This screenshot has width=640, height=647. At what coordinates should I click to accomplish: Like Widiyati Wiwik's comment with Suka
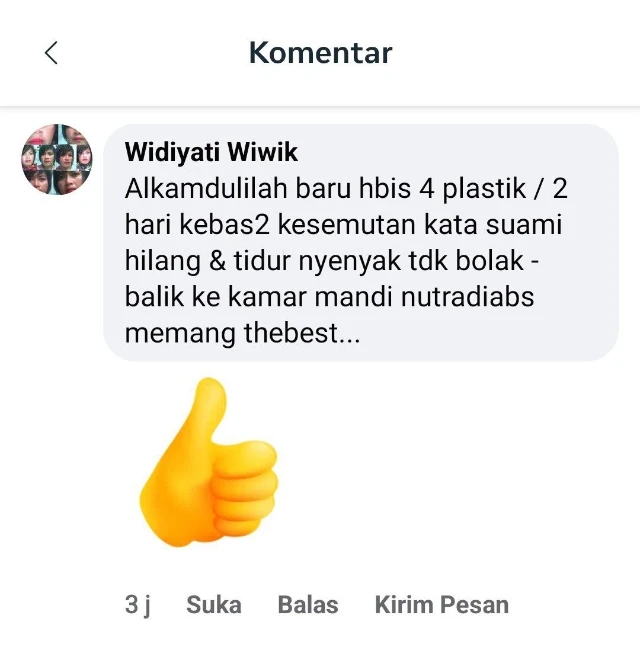[213, 604]
